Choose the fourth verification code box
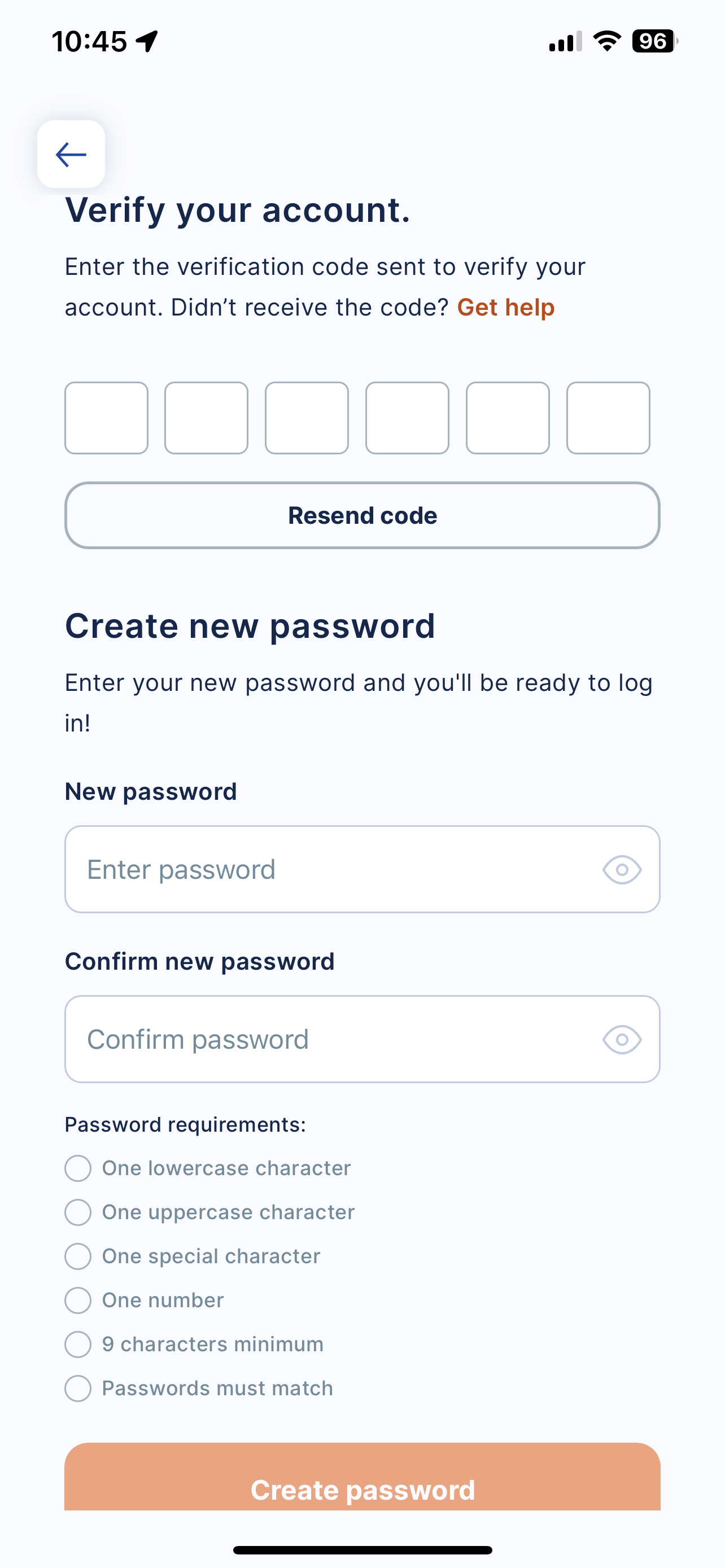 tap(407, 418)
